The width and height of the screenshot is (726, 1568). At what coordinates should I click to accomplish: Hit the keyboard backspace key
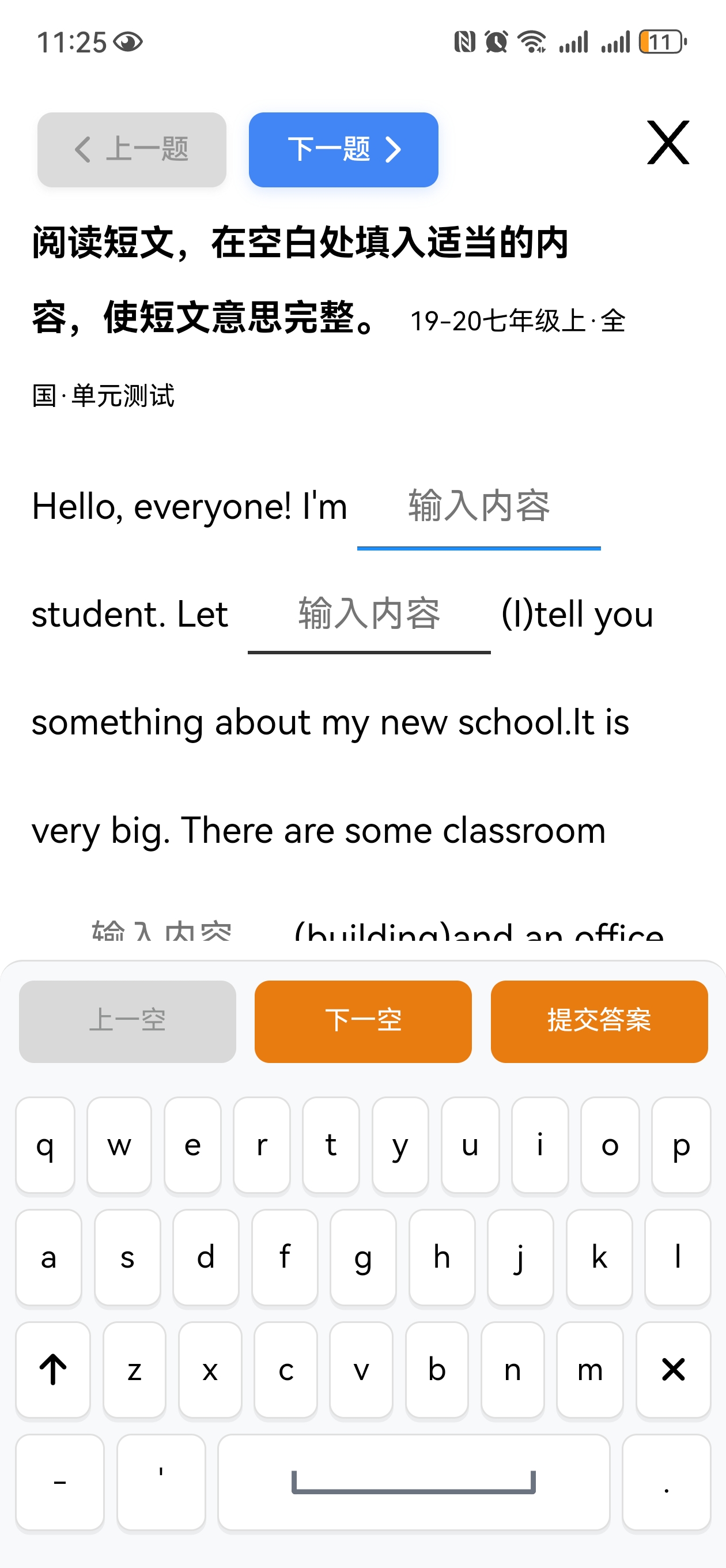click(673, 1370)
